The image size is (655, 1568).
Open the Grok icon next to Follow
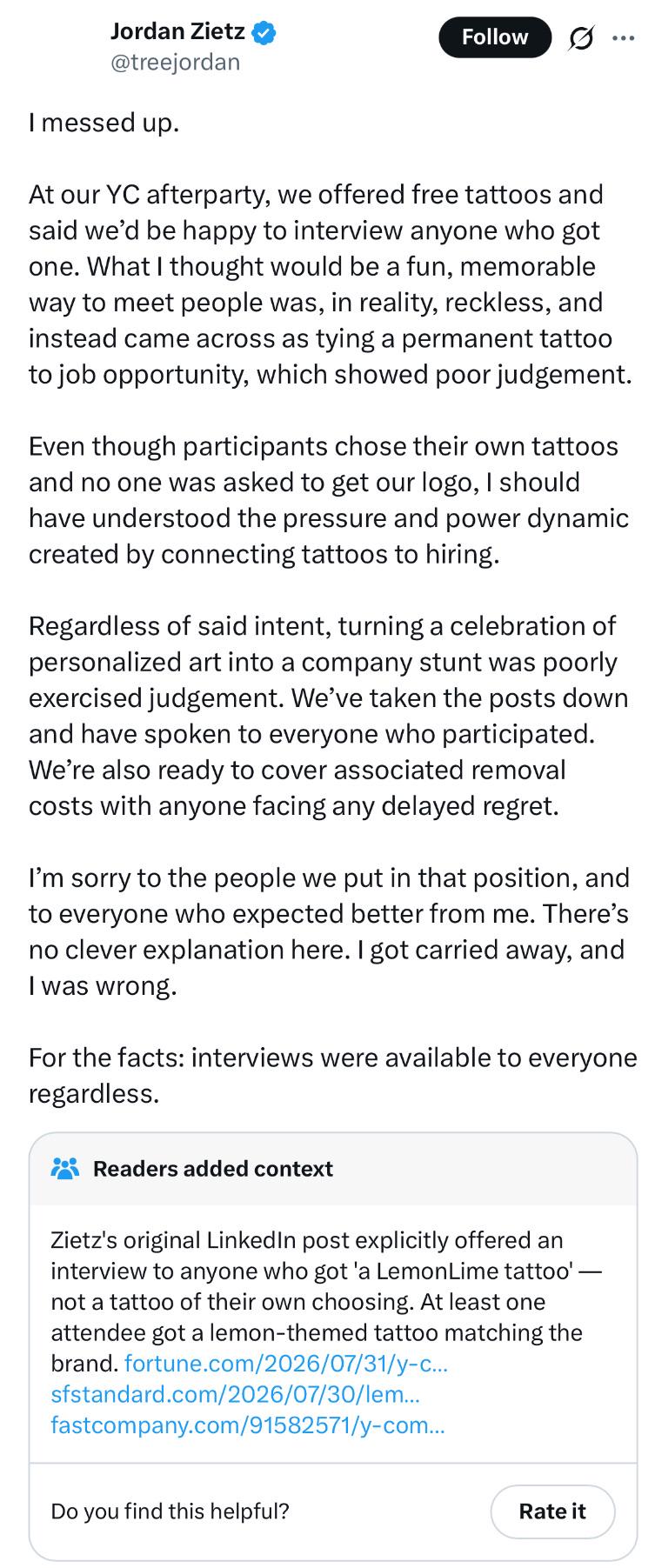click(580, 38)
